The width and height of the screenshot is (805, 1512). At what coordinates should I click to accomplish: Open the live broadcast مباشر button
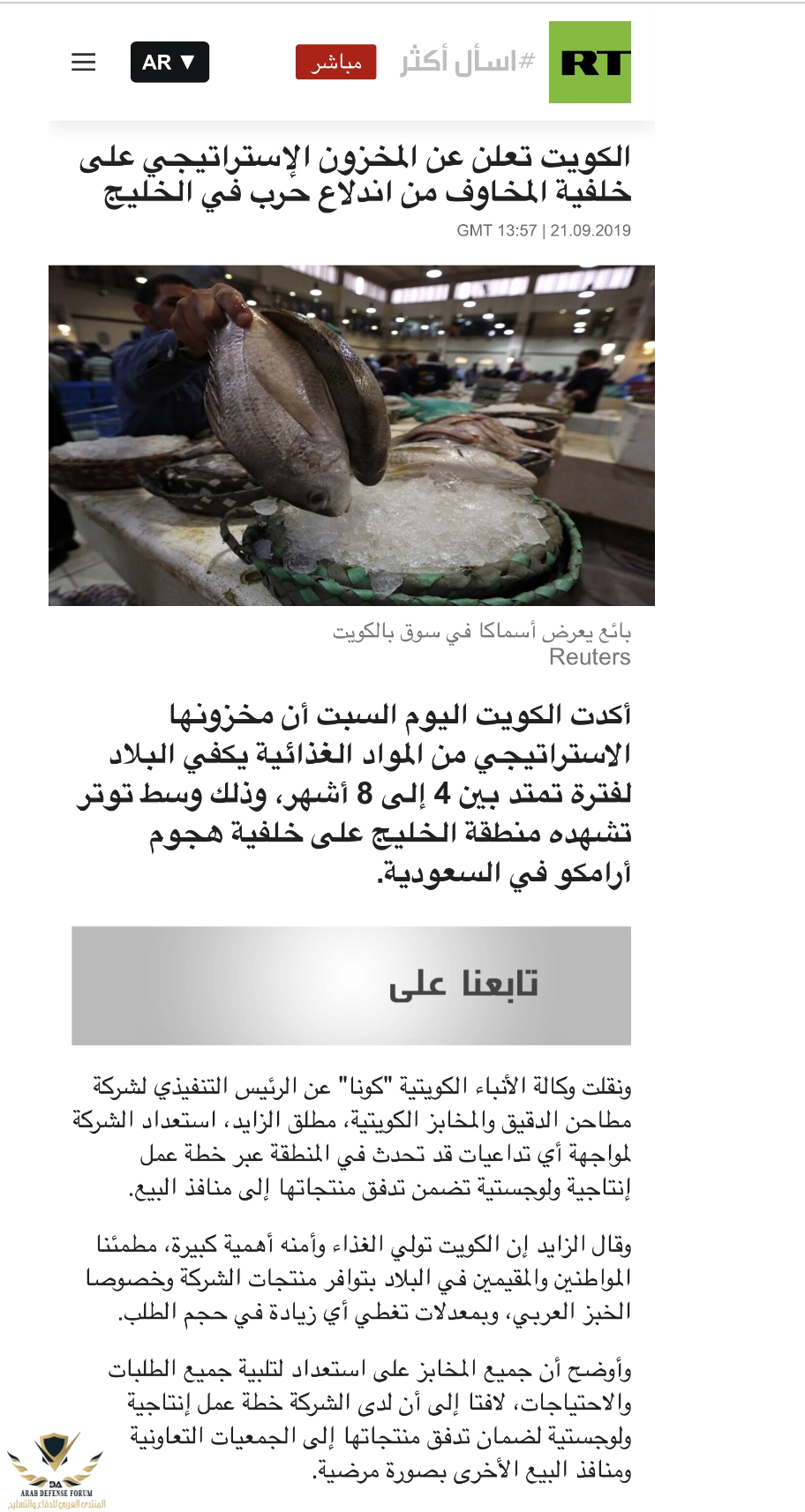click(x=335, y=63)
